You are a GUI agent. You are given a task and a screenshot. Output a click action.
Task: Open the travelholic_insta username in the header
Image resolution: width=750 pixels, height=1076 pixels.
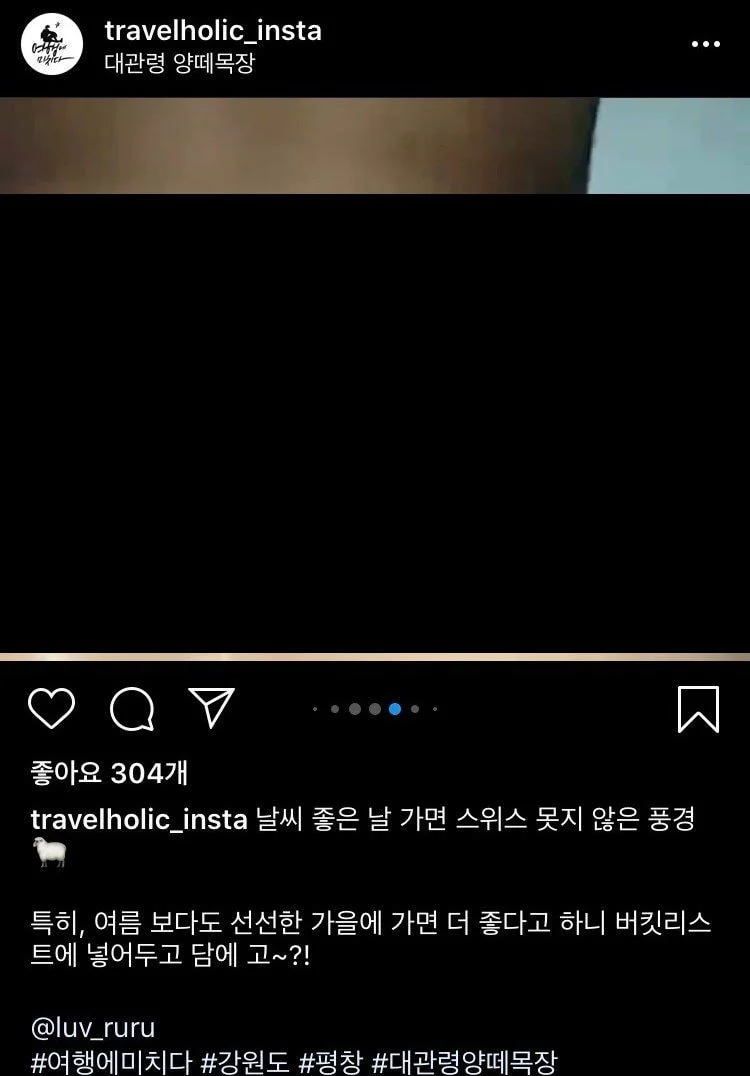[x=213, y=31]
